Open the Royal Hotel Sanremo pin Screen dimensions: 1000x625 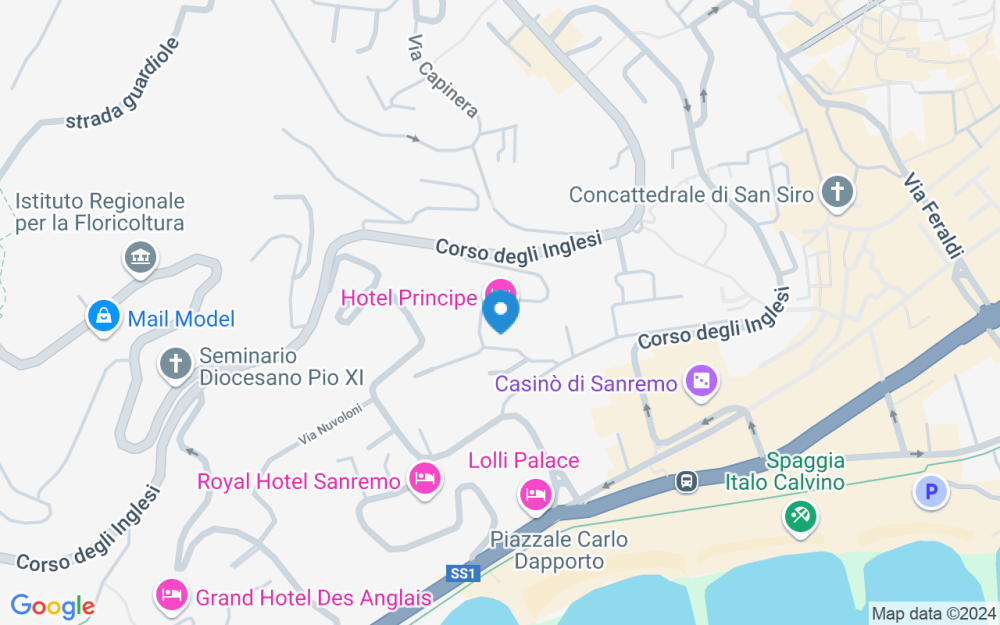click(426, 478)
